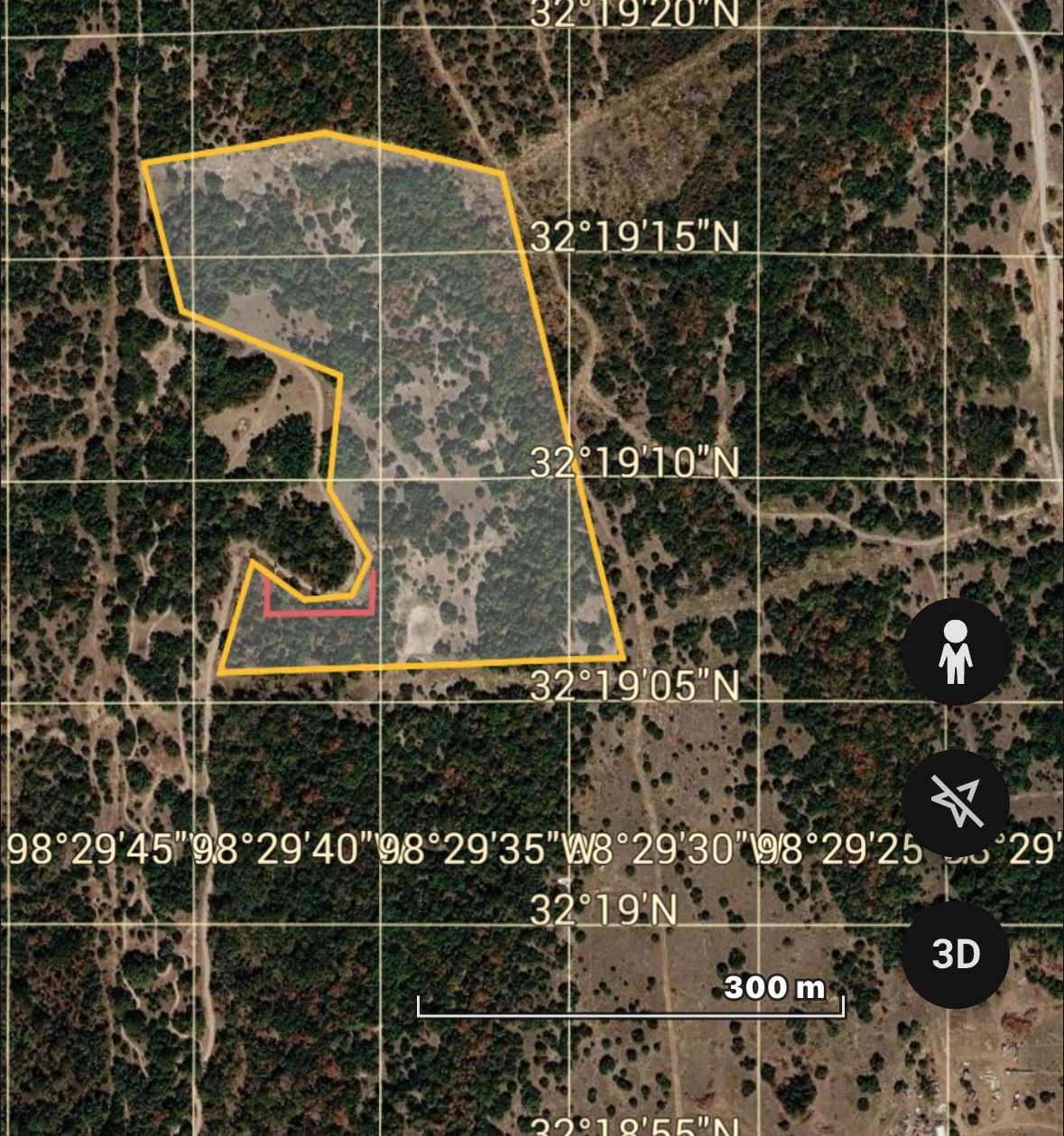
Task: Open Street View pegman button
Action: click(x=955, y=651)
